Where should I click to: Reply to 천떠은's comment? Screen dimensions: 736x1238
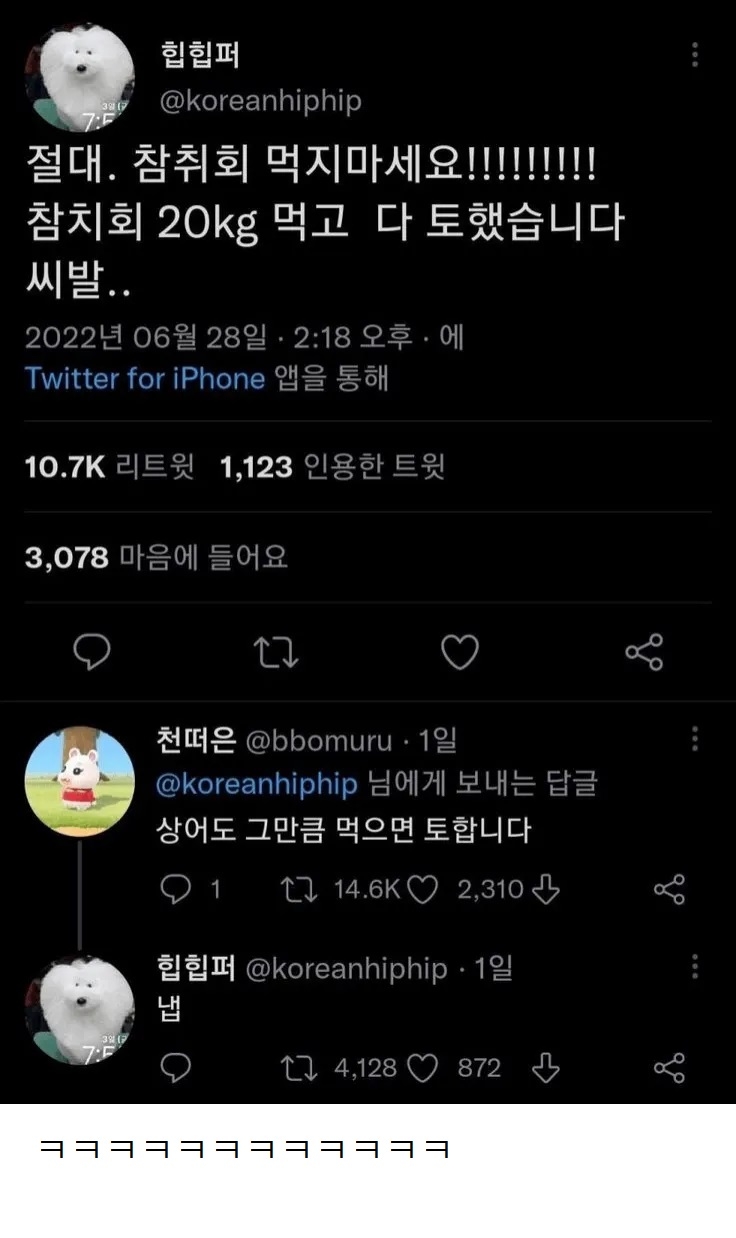[x=176, y=889]
